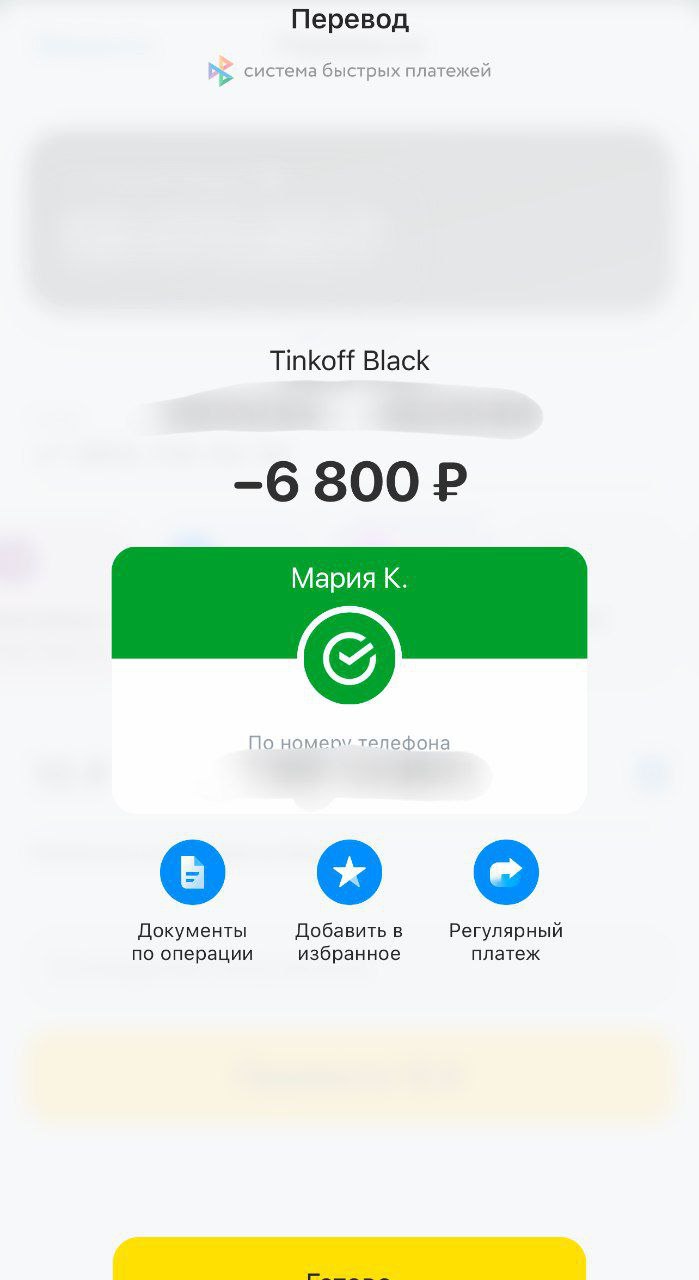Screen dimensions: 699x1280
Task: Set up a regular payment
Action: (506, 873)
